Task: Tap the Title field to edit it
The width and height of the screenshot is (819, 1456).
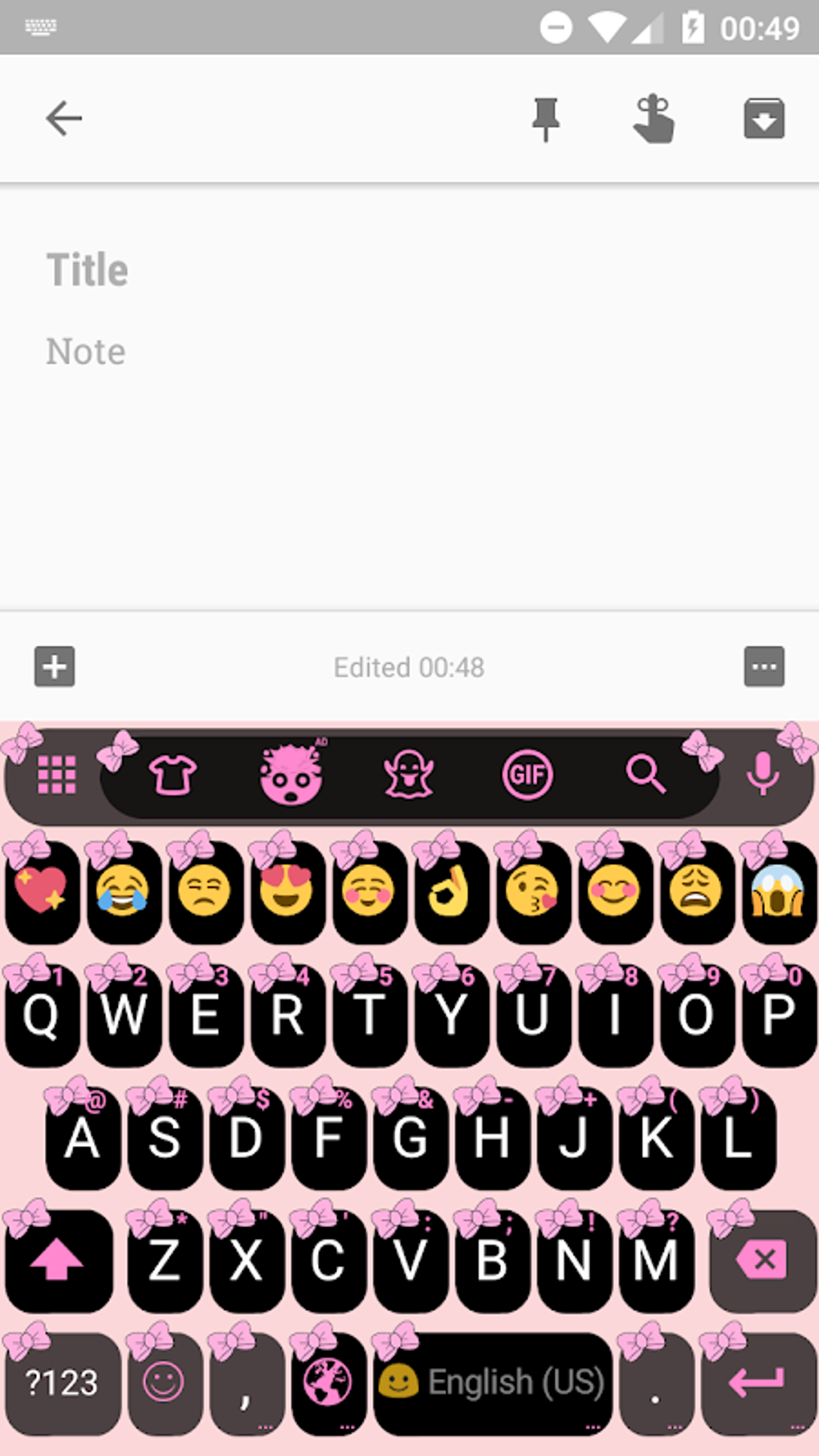Action: coord(241,269)
